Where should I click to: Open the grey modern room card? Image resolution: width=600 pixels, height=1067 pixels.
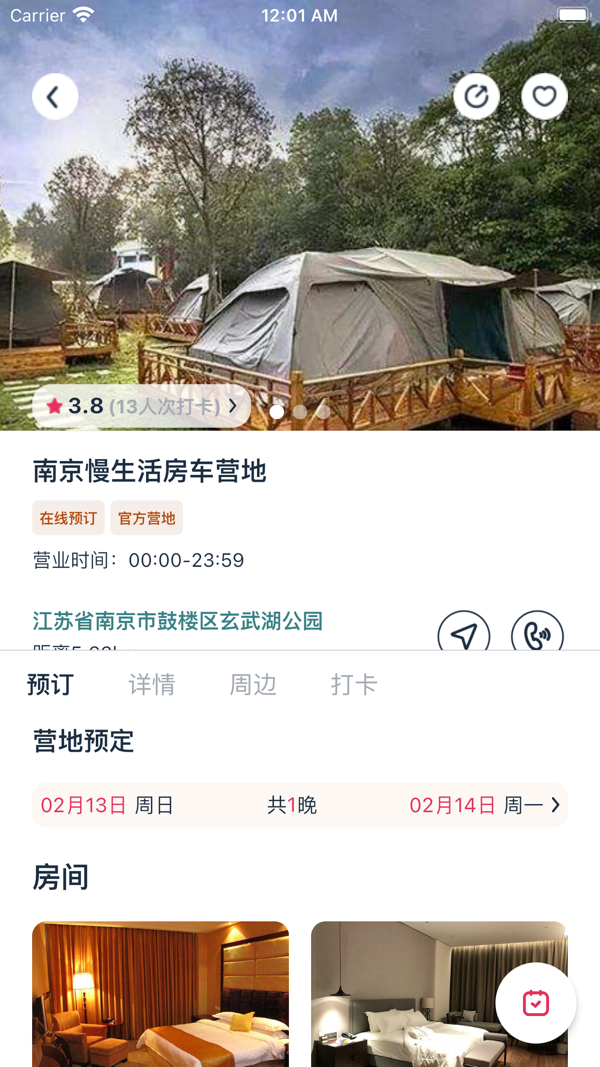coord(439,994)
